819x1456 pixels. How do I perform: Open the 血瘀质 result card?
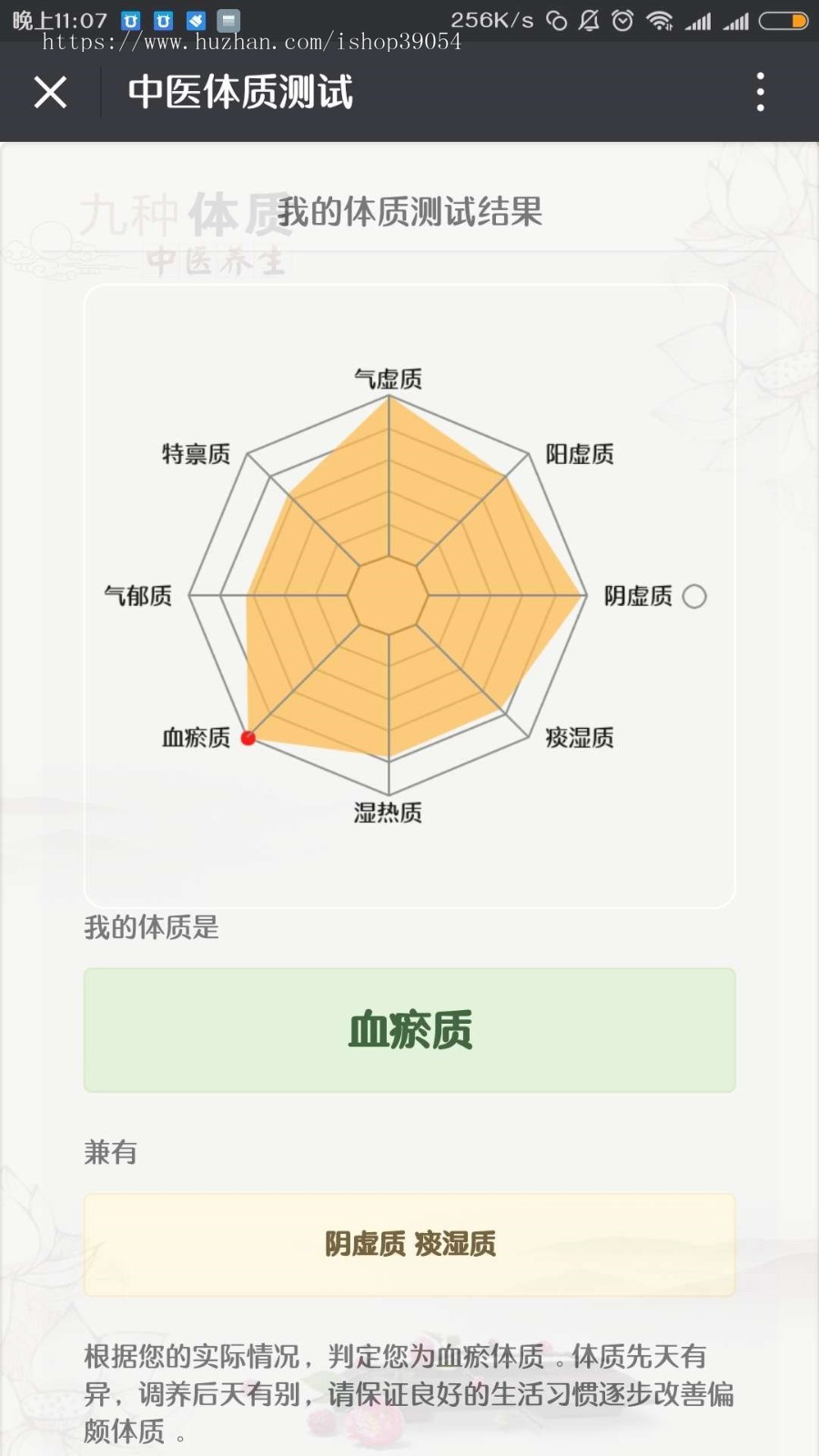click(409, 1030)
